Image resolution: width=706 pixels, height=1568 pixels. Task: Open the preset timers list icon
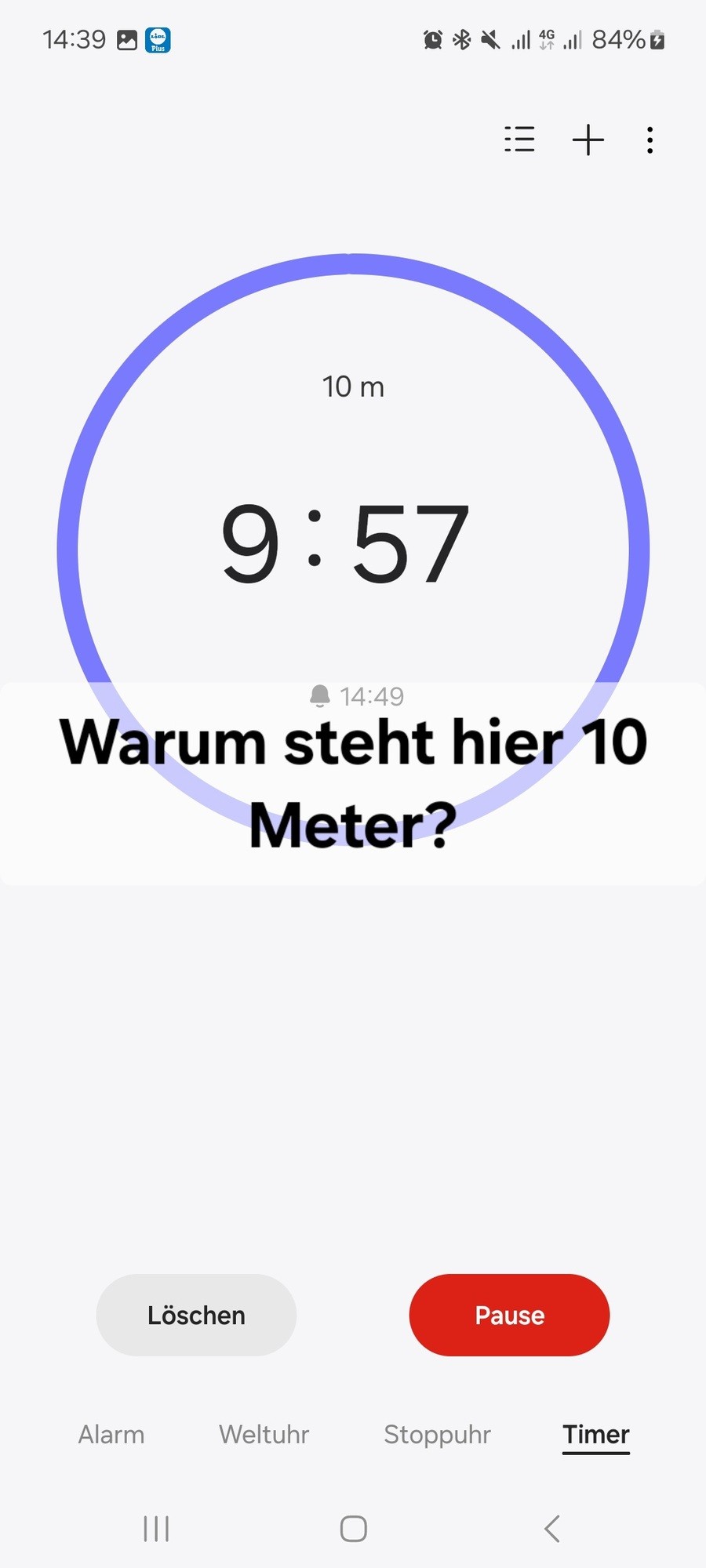point(519,140)
